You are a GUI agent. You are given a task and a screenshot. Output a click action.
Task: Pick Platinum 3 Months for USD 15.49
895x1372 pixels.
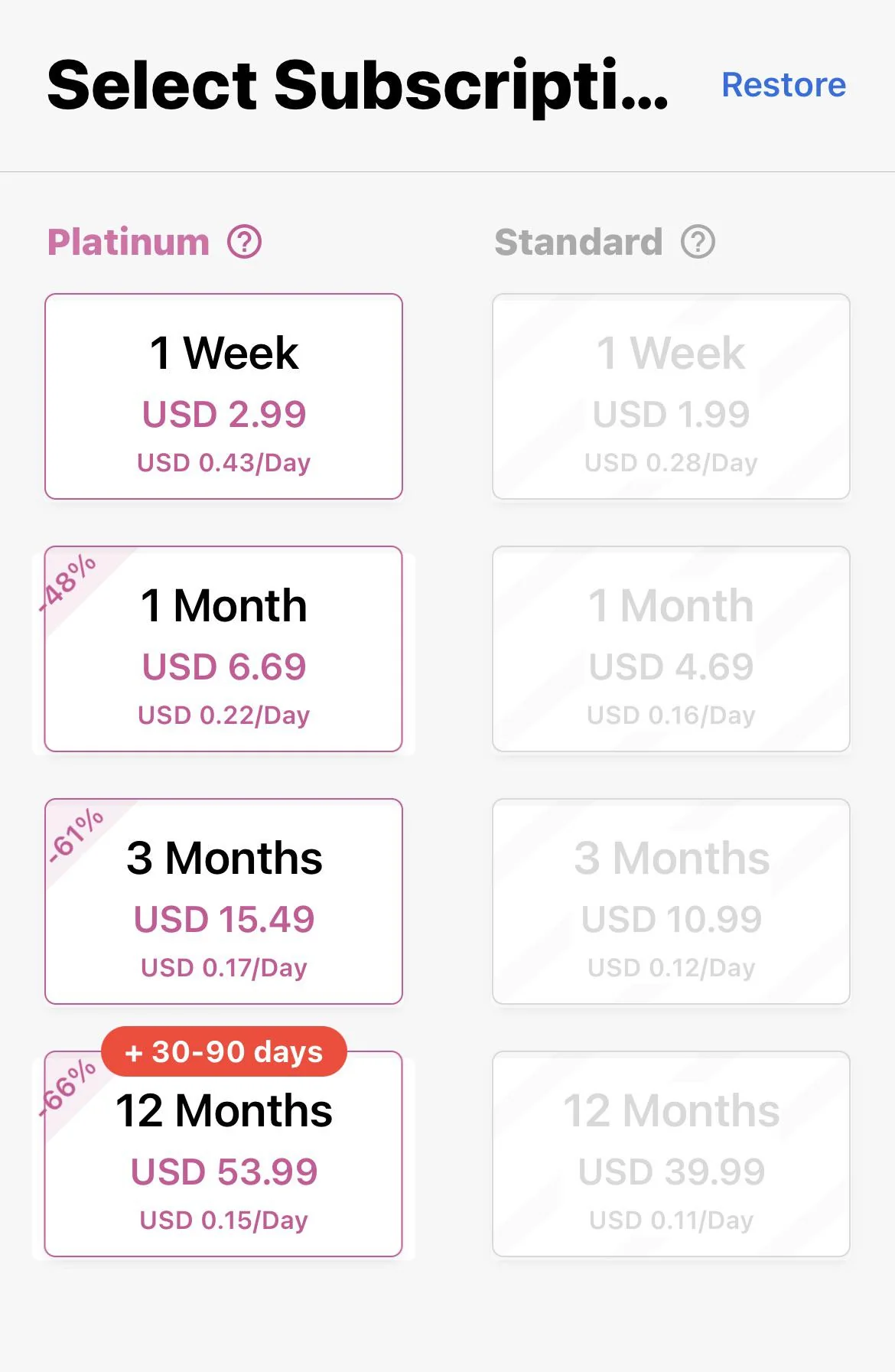pos(223,901)
